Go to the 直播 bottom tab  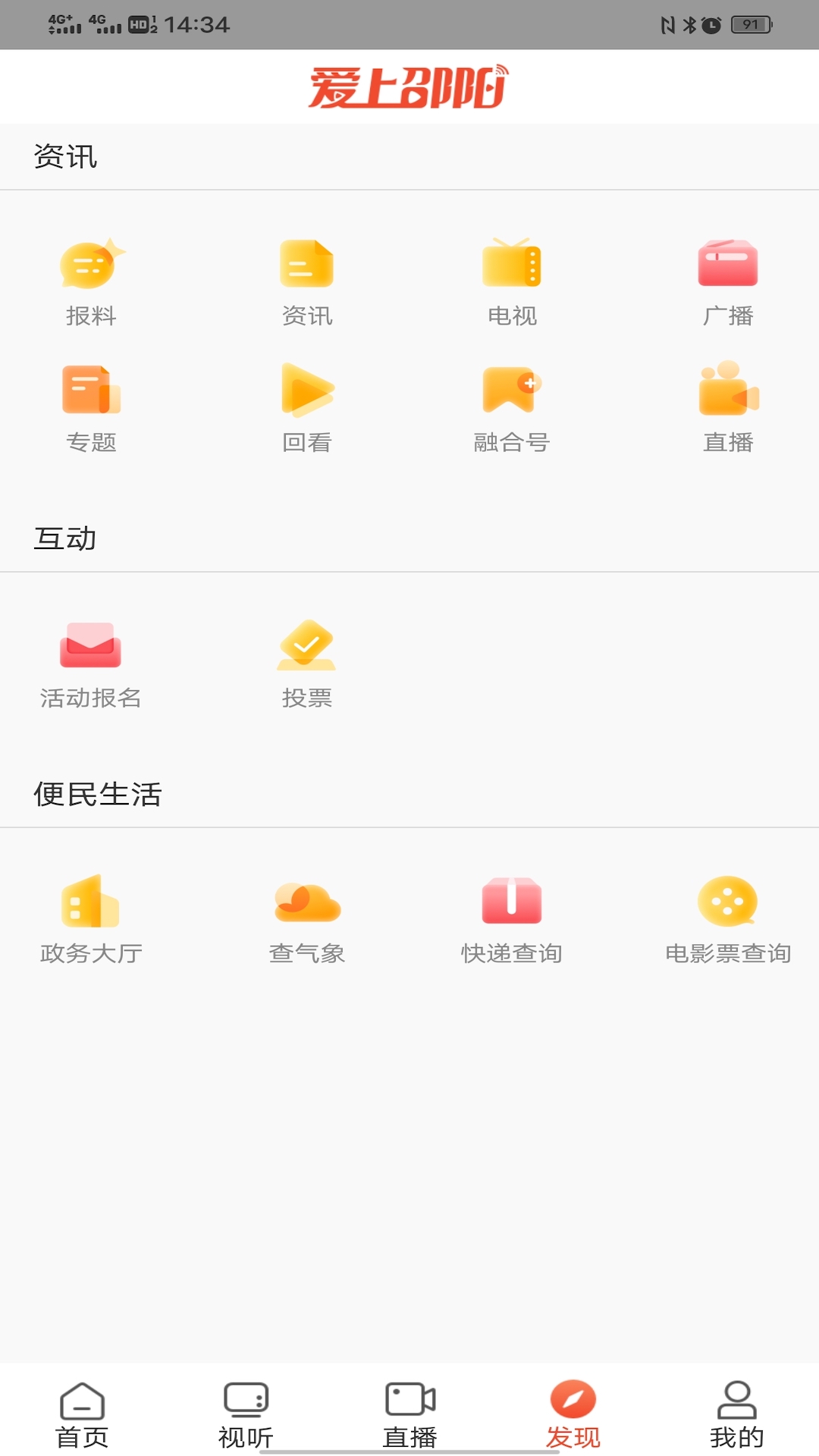(x=409, y=1415)
